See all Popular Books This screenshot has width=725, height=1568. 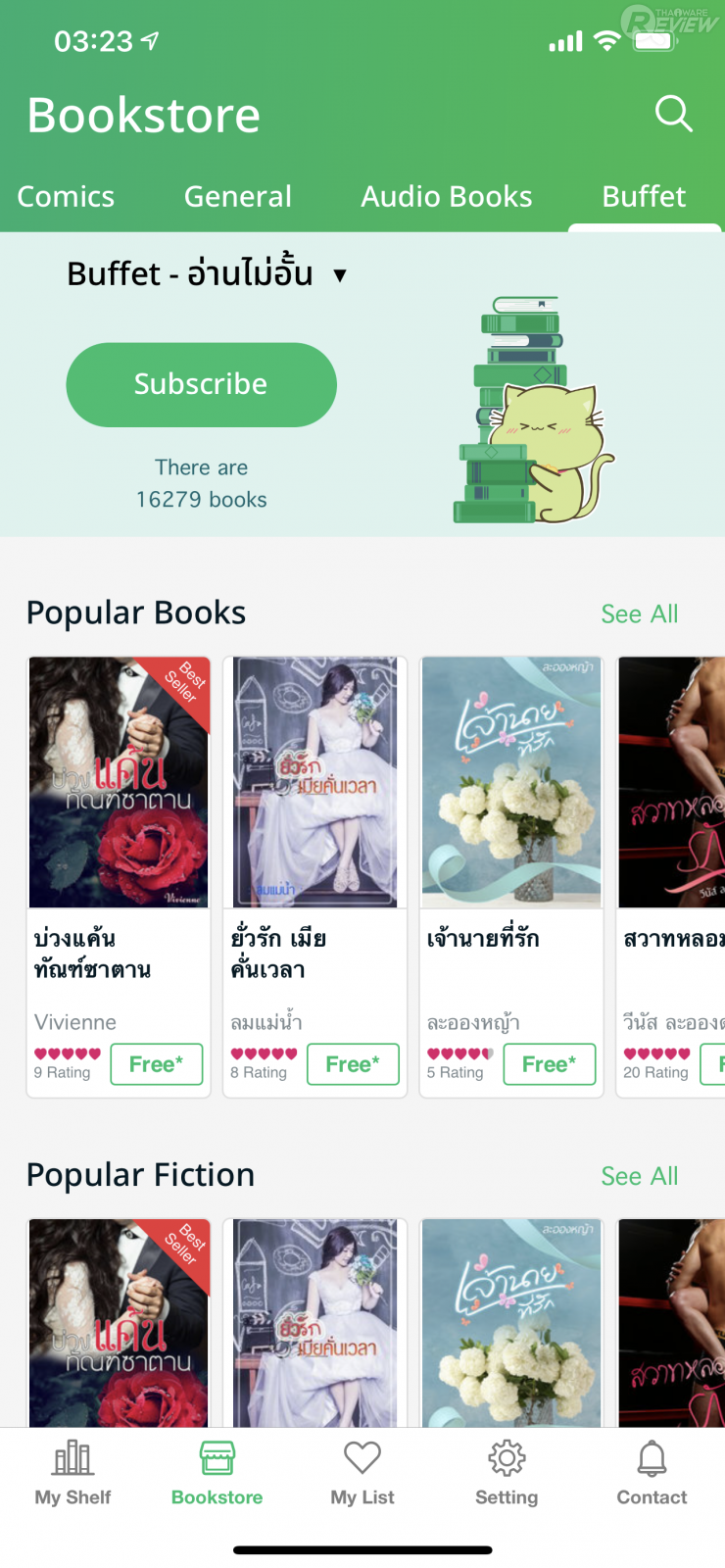coord(639,614)
